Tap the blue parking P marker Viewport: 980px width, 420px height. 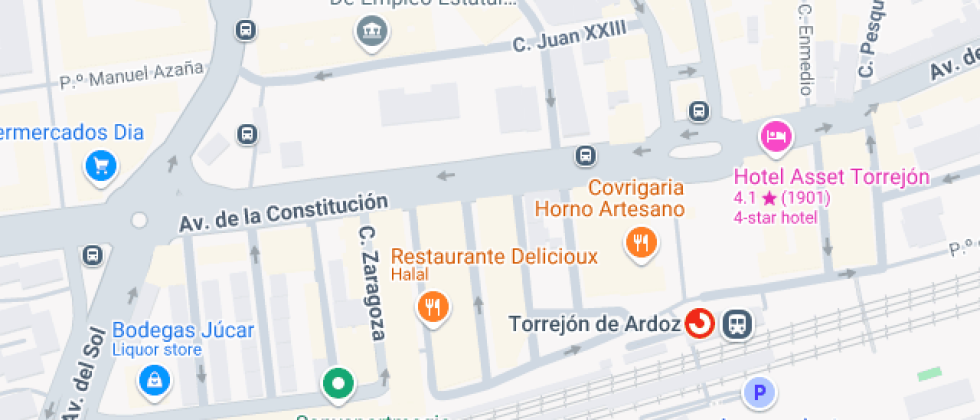[x=759, y=392]
